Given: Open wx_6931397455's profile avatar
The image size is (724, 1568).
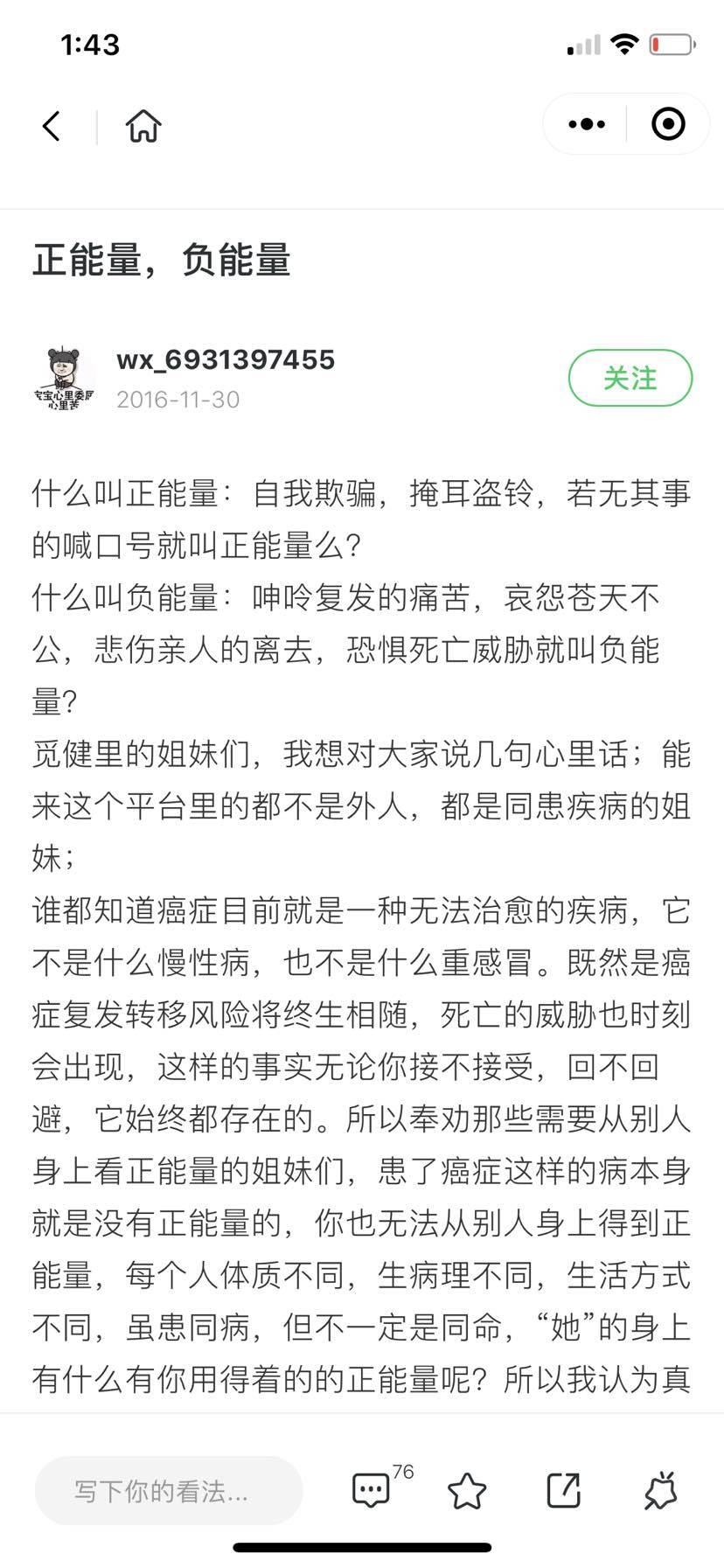Looking at the screenshot, I should [x=63, y=378].
